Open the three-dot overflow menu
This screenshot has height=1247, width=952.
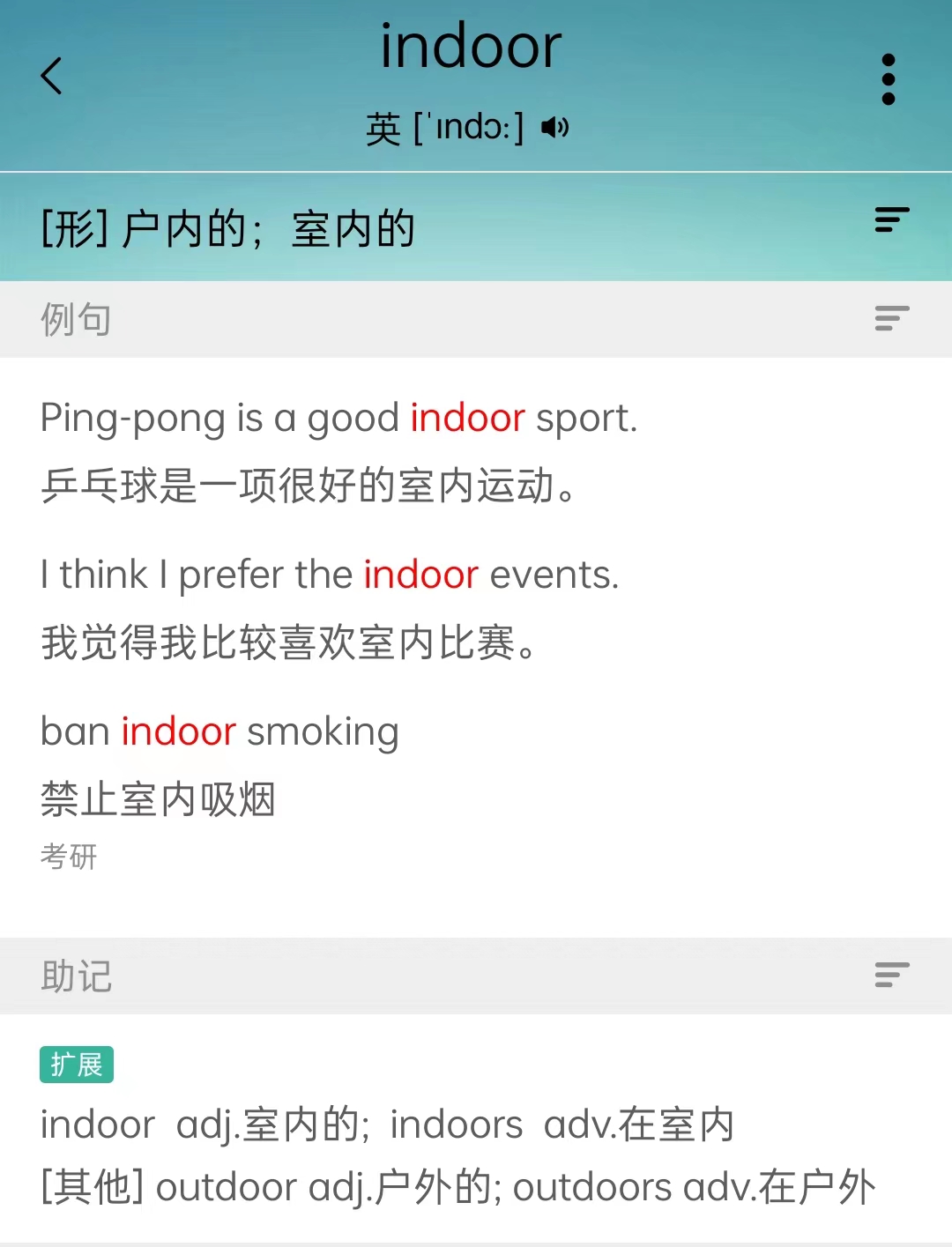click(x=888, y=79)
